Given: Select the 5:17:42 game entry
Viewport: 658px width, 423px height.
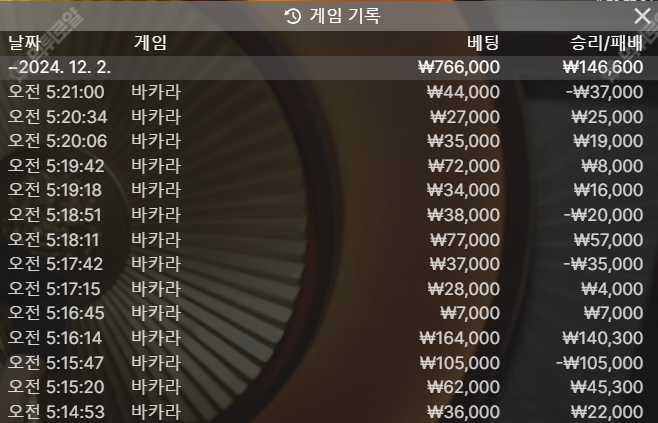Looking at the screenshot, I should pyautogui.click(x=328, y=263).
